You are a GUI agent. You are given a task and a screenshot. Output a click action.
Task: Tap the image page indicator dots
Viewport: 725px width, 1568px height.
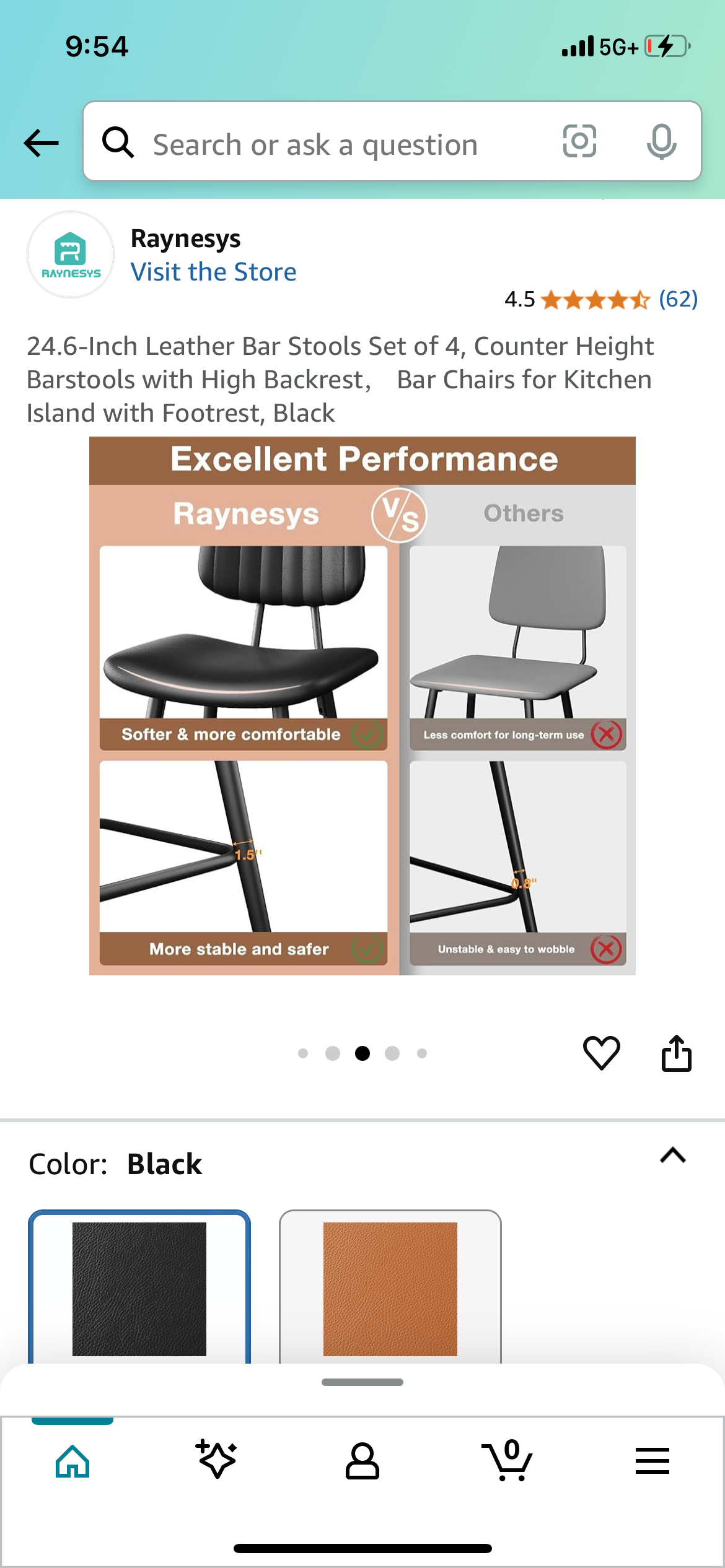362,1053
